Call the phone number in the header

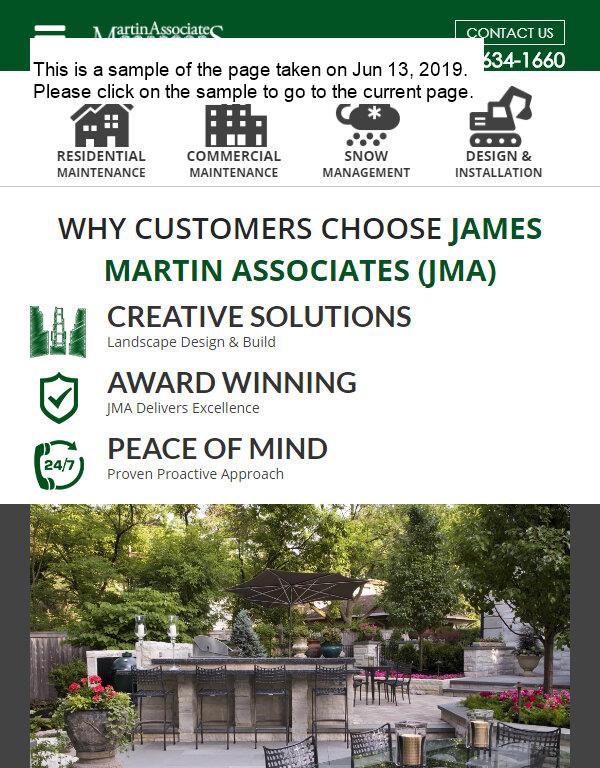524,60
